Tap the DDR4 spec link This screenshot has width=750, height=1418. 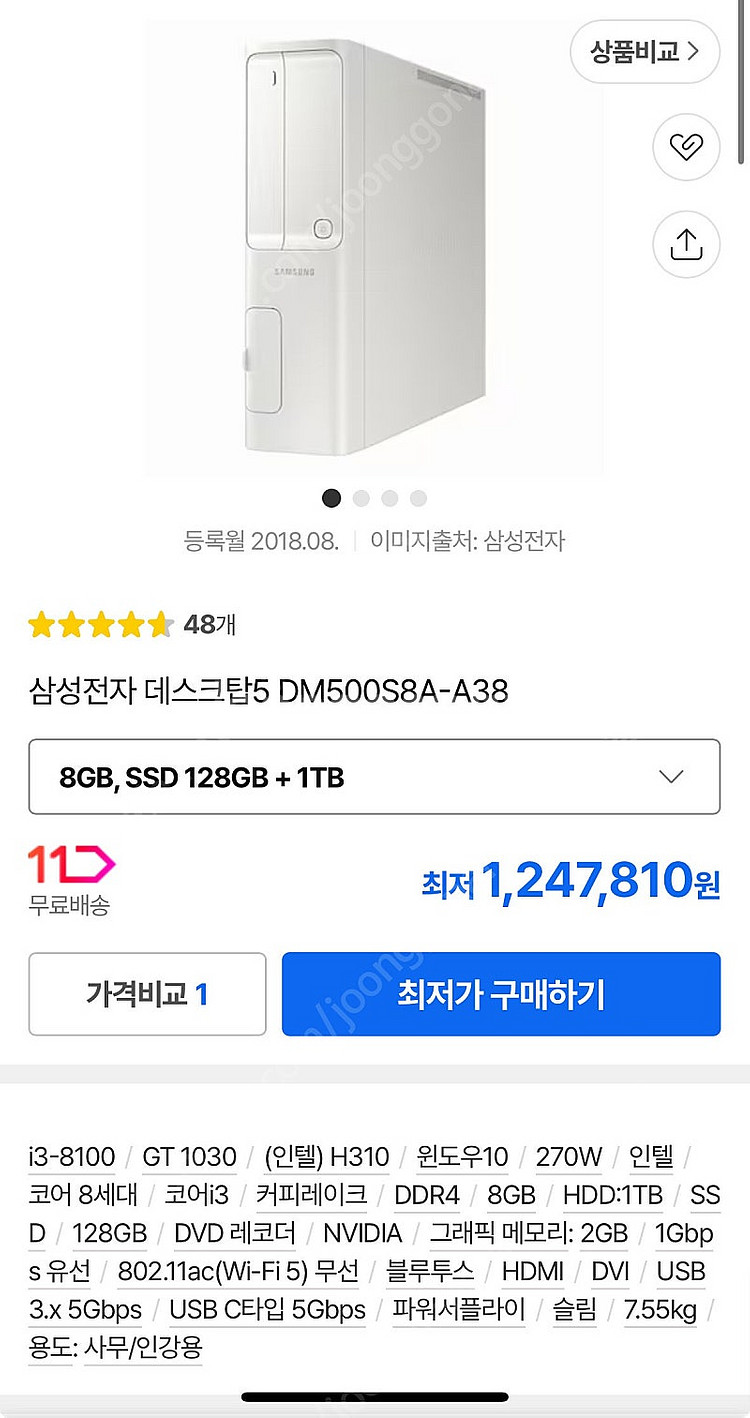pos(426,1195)
